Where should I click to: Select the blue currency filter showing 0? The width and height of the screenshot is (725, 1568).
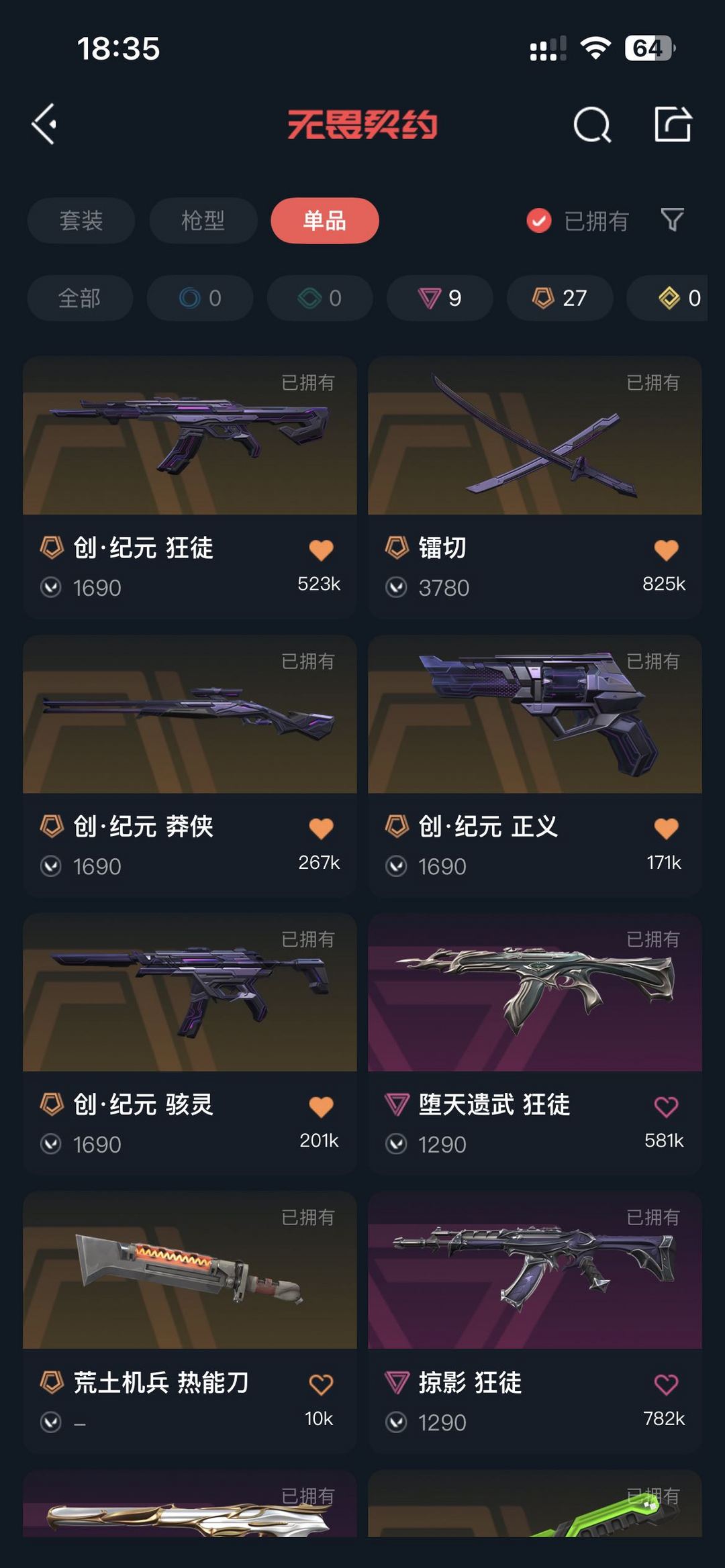point(199,298)
